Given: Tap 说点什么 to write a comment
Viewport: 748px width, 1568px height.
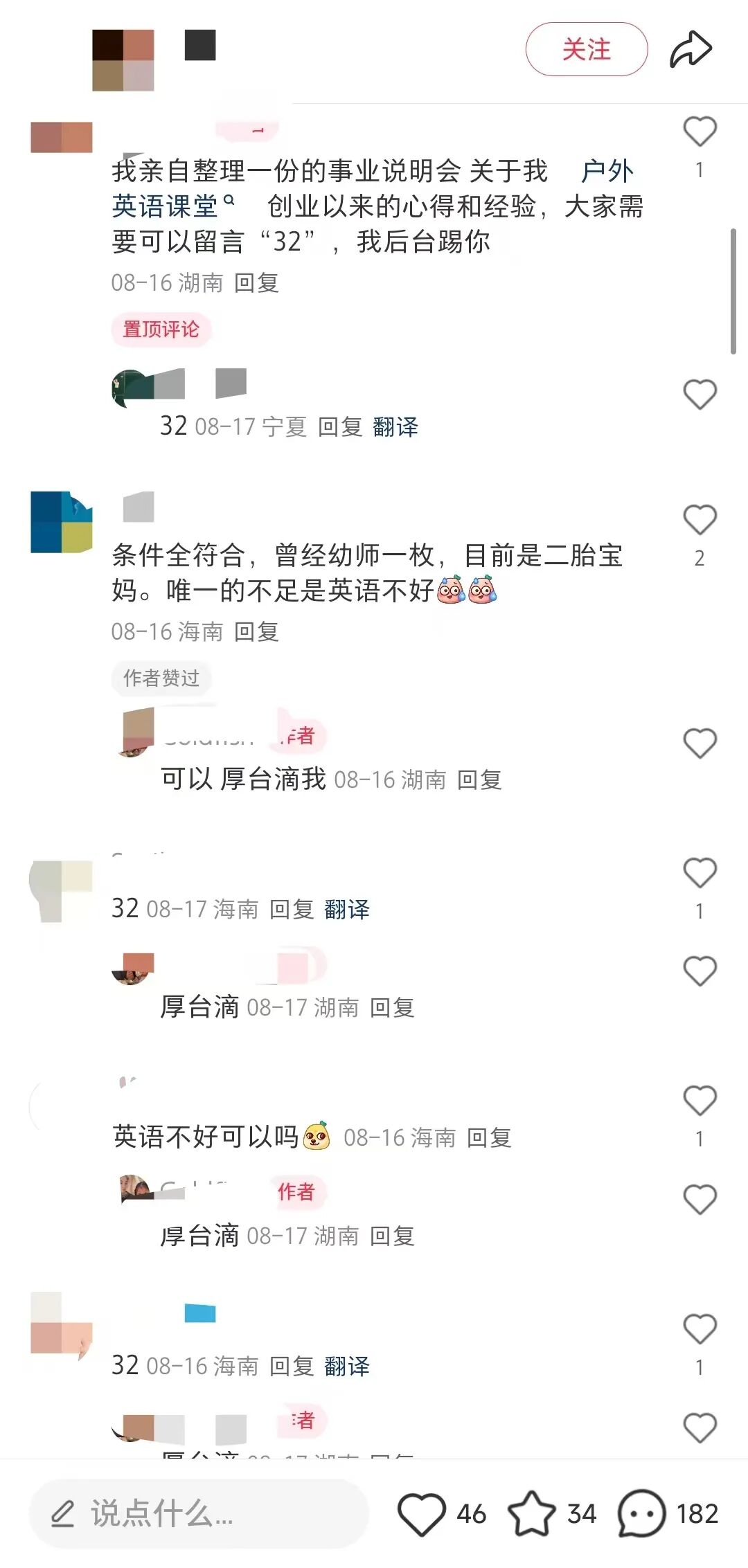Looking at the screenshot, I should click(199, 1514).
